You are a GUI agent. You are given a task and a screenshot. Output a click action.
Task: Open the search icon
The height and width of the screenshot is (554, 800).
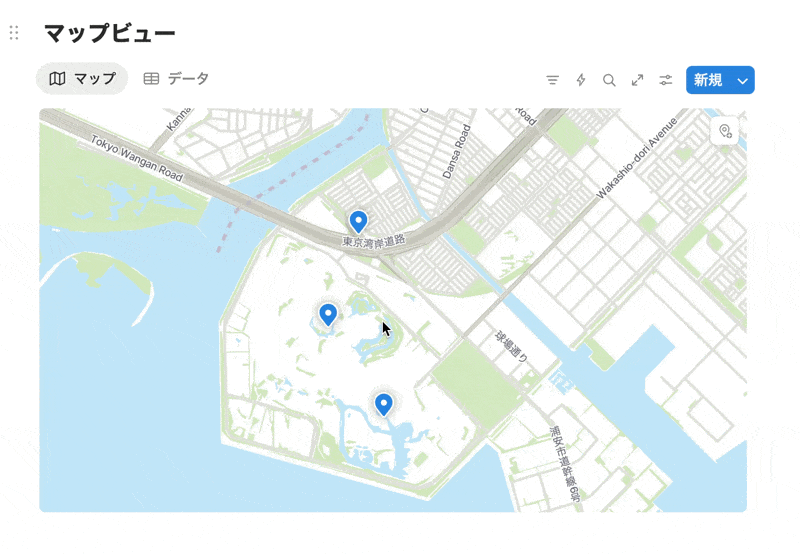coord(609,80)
